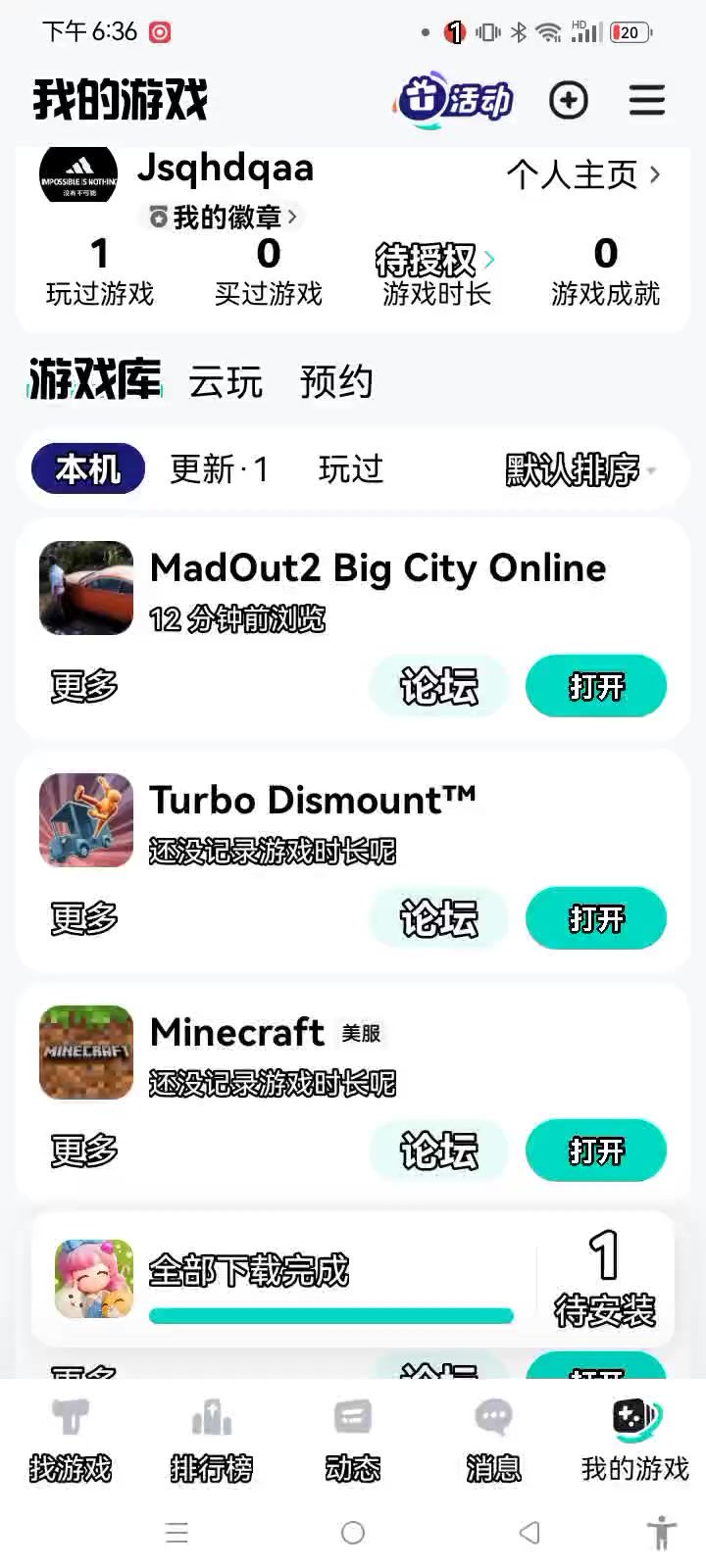The width and height of the screenshot is (706, 1568).
Task: Launch Minecraft with 打开 button
Action: [596, 1151]
